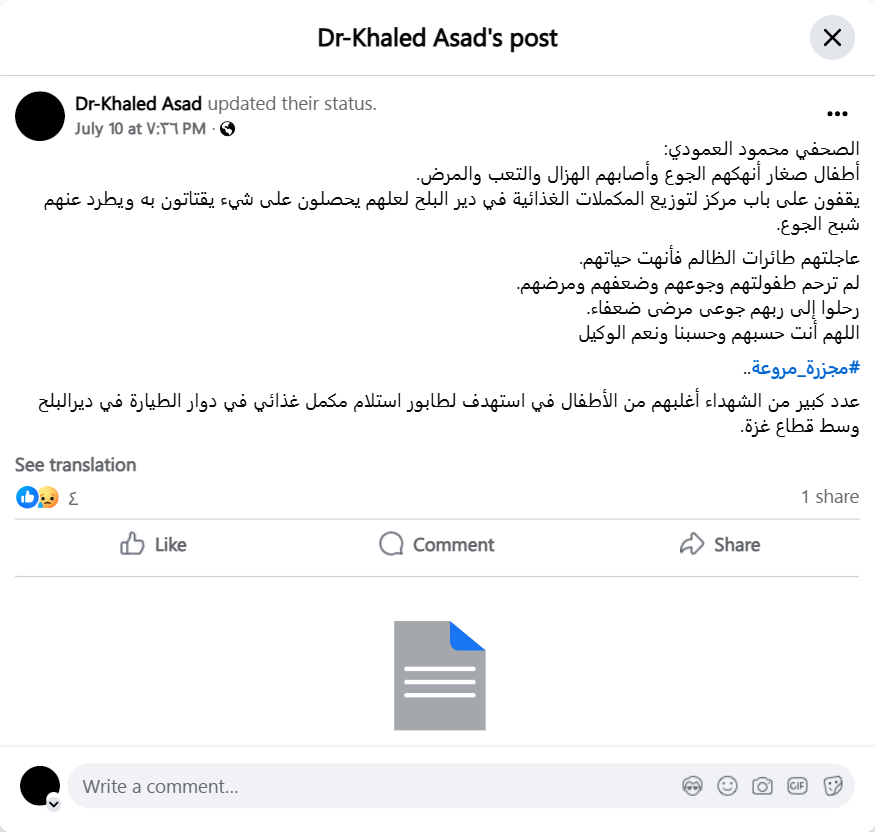Switch commenting profile via avatar dropdown
This screenshot has height=832, width=875.
[x=53, y=803]
